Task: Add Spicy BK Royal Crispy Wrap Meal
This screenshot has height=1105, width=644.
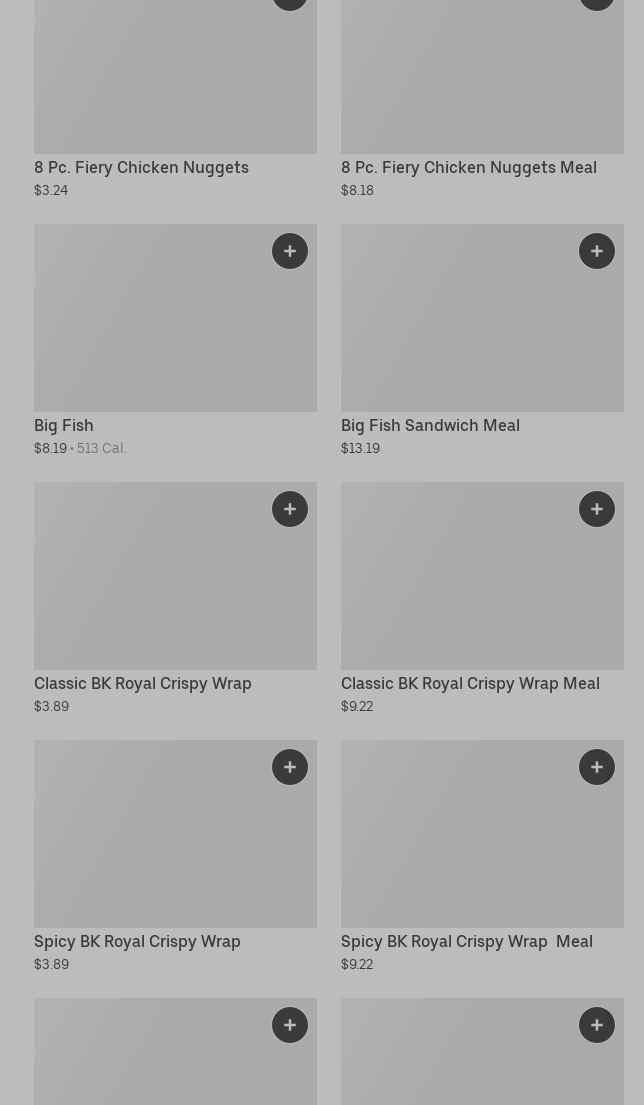Action: click(x=597, y=767)
